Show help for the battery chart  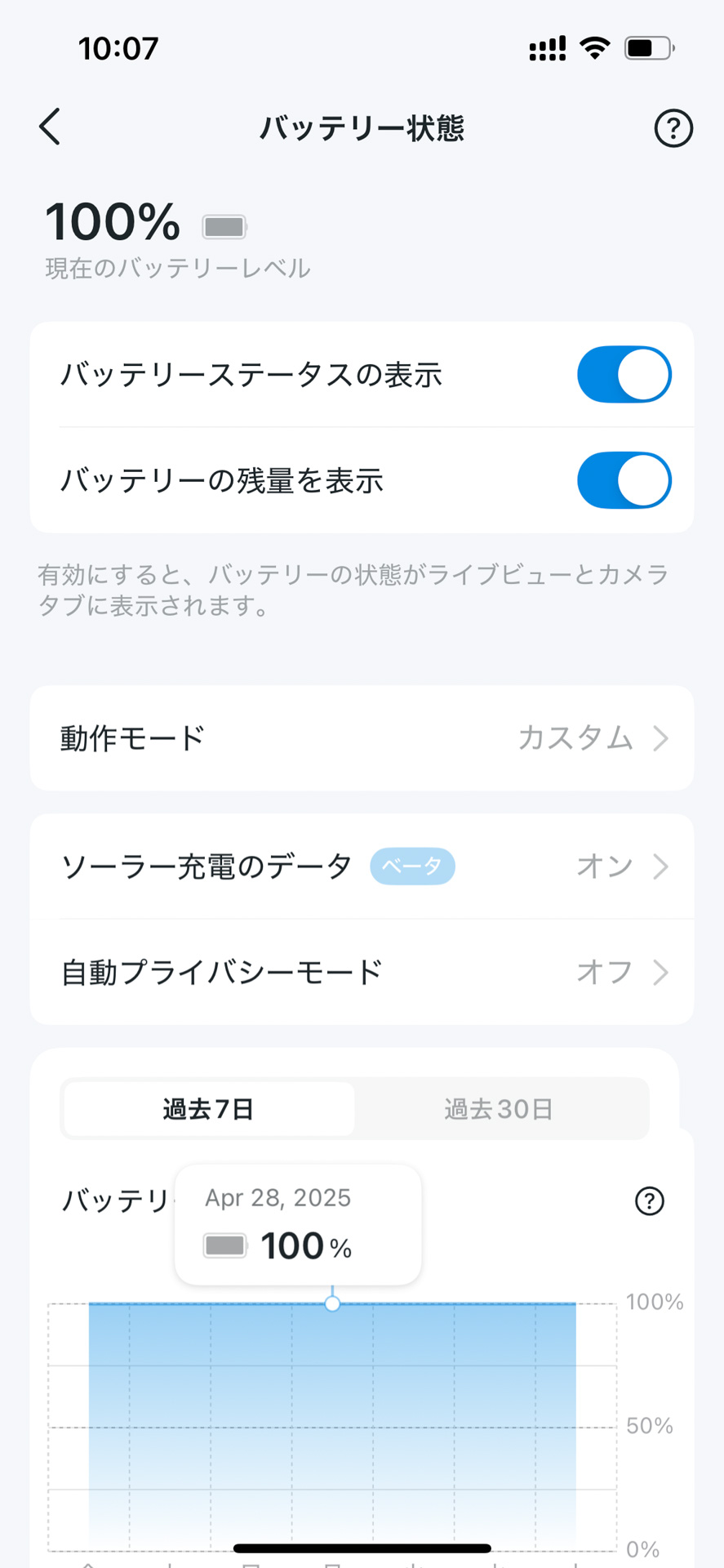(649, 1201)
